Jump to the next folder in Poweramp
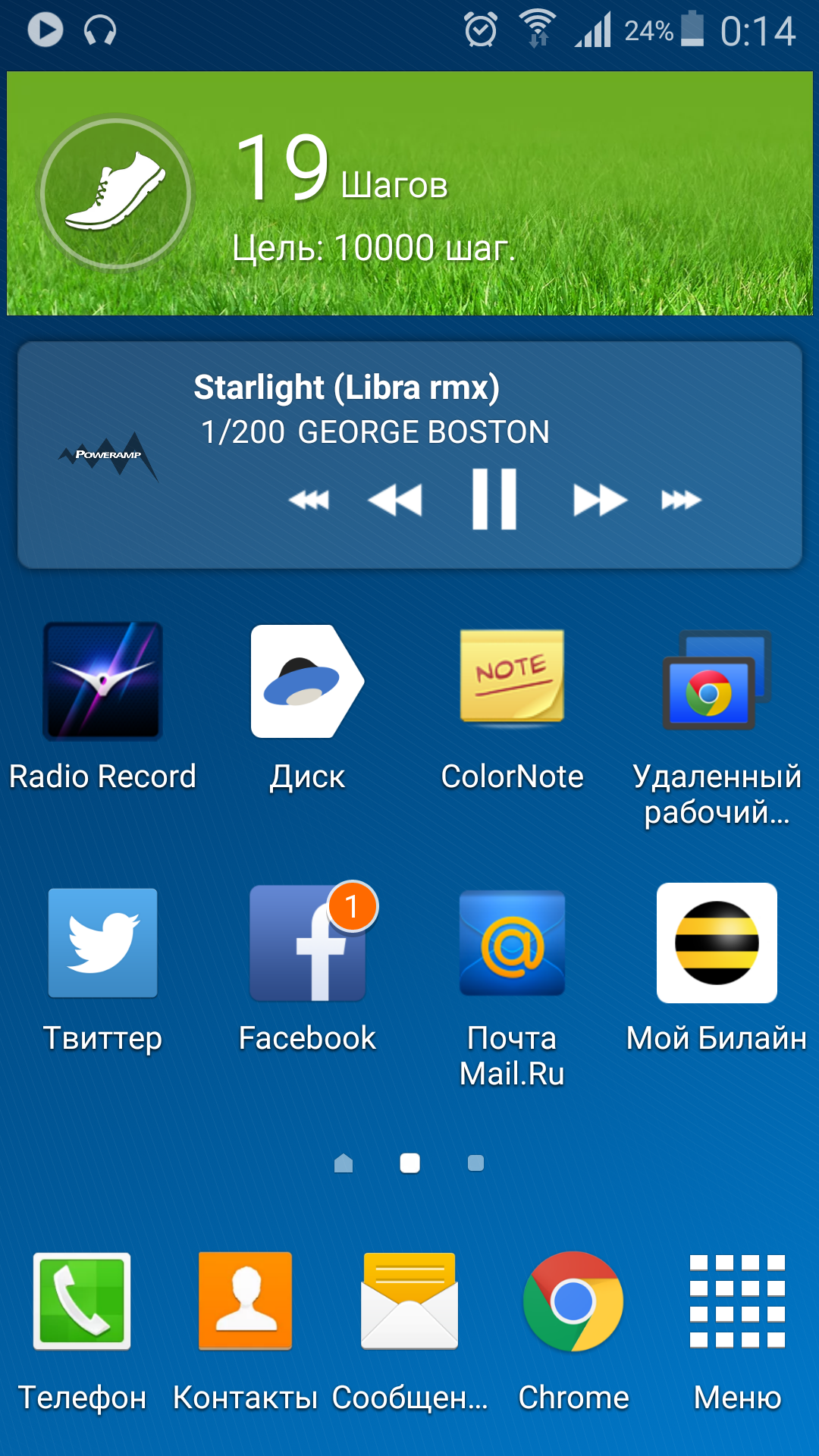 [681, 500]
